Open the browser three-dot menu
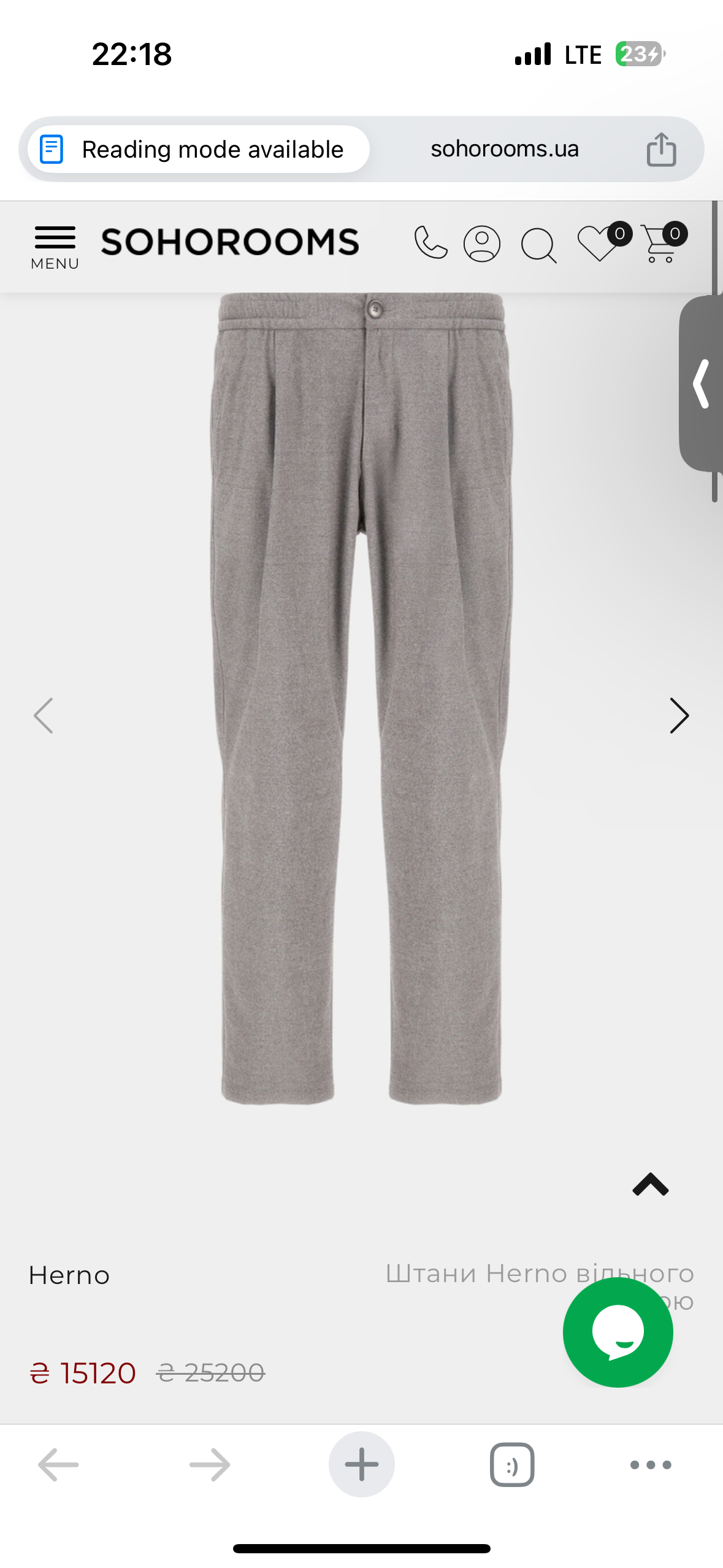Viewport: 723px width, 1568px height. (651, 1464)
